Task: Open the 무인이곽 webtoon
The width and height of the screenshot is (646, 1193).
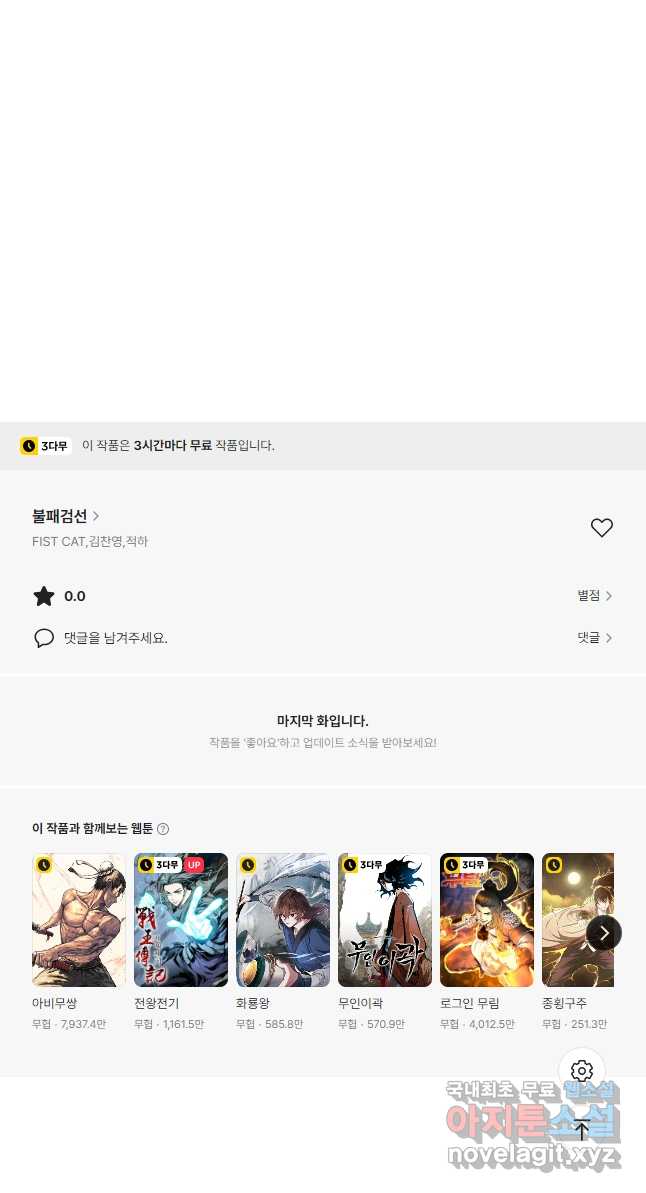Action: coord(385,920)
